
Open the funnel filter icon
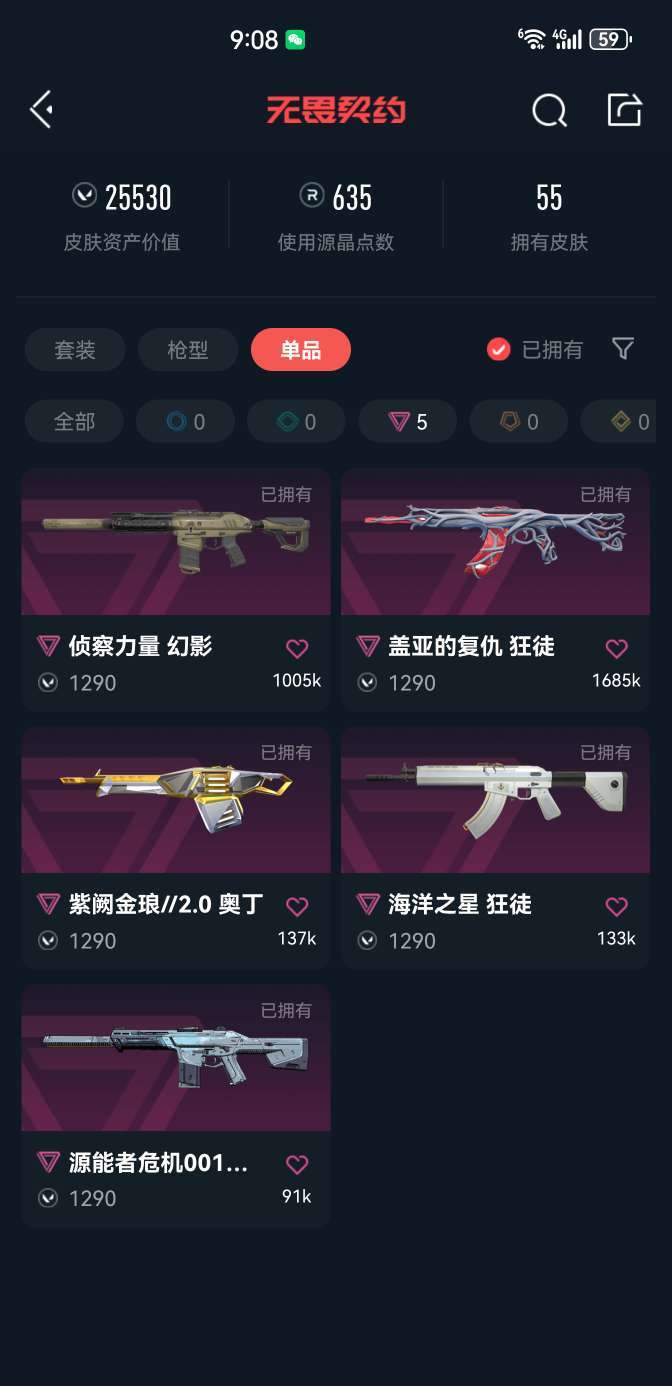(623, 348)
